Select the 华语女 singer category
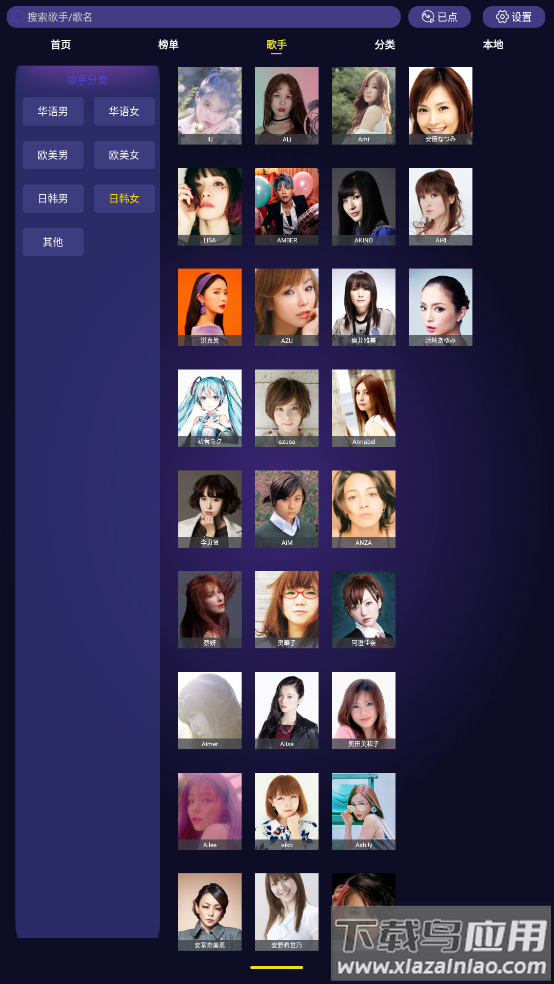The image size is (554, 984). [x=124, y=112]
